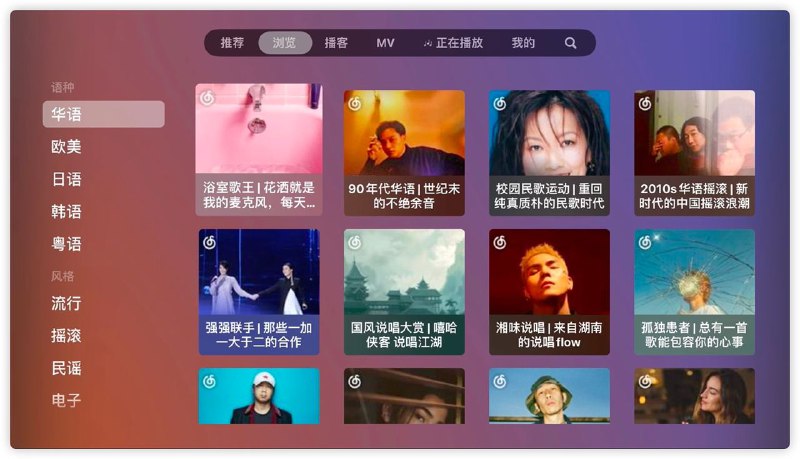The width and height of the screenshot is (800, 459).
Task: Select 欧美 language category
Action: [66, 147]
